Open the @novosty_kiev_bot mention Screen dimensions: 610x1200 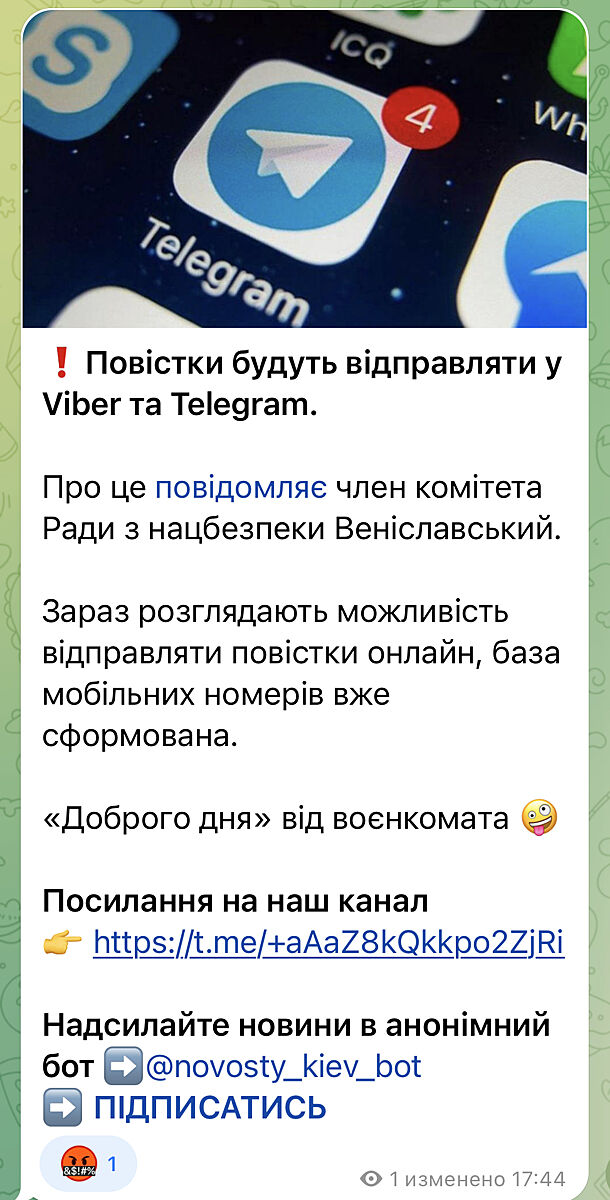[x=284, y=1066]
